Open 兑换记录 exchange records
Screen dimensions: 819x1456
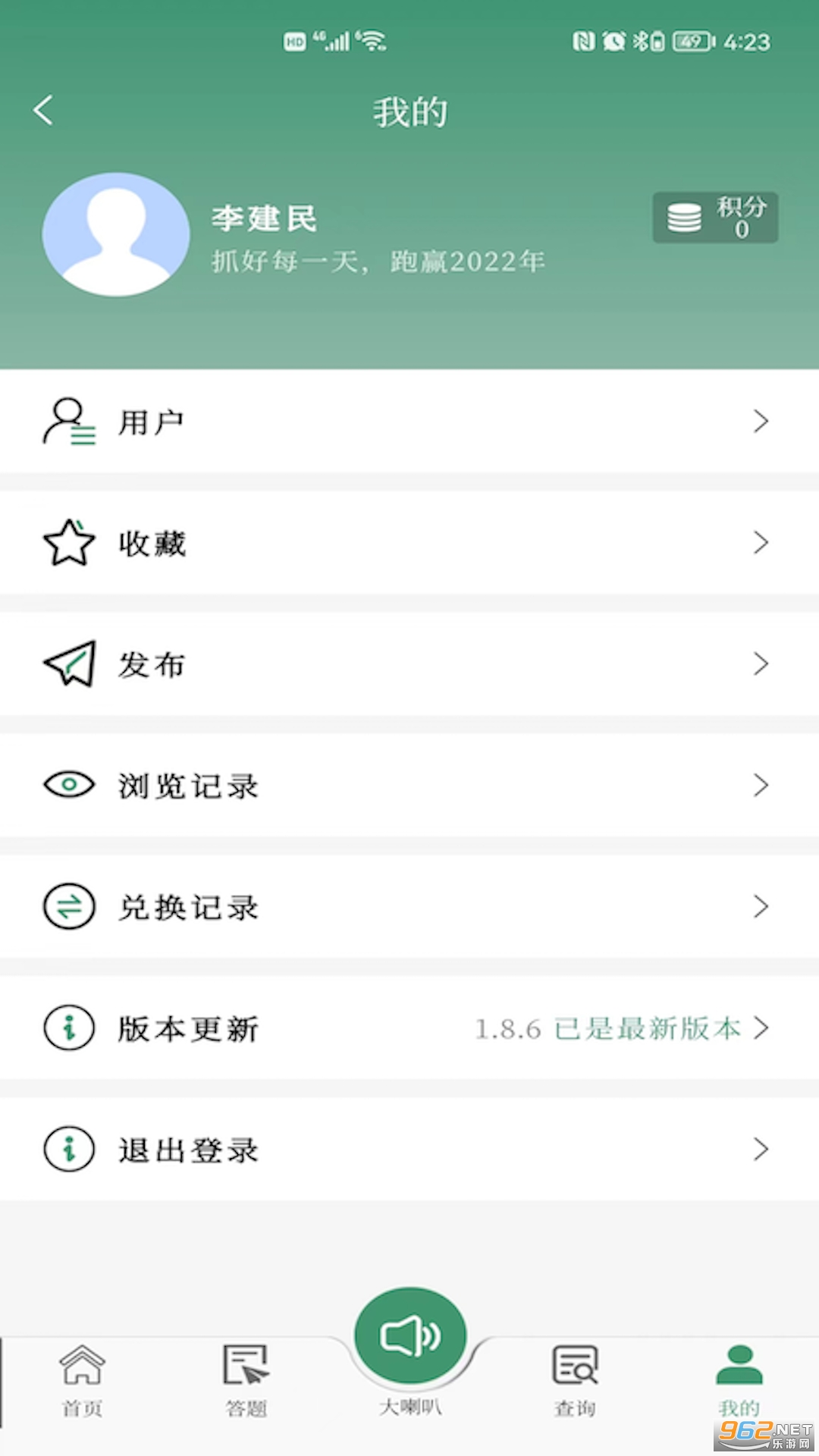pyautogui.click(x=409, y=907)
